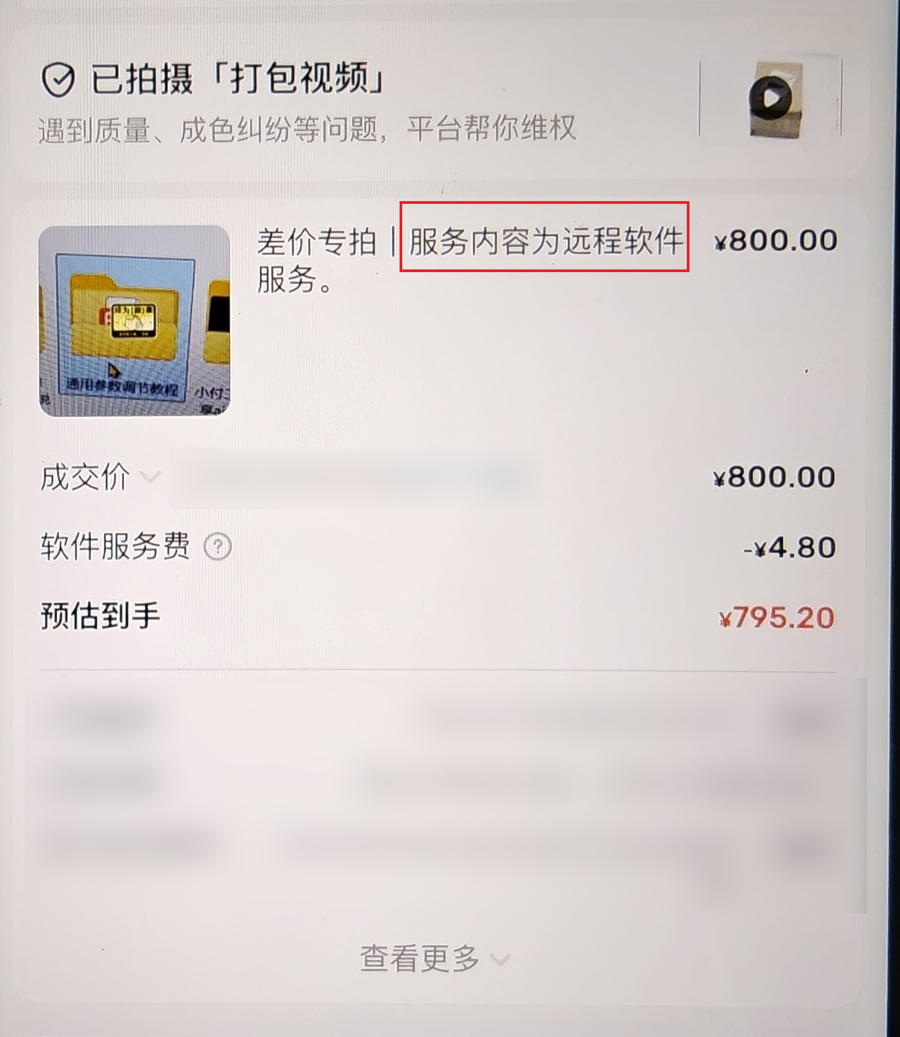Screen dimensions: 900x1037
Task: Expand 查看更多 to show more details
Action: click(435, 959)
